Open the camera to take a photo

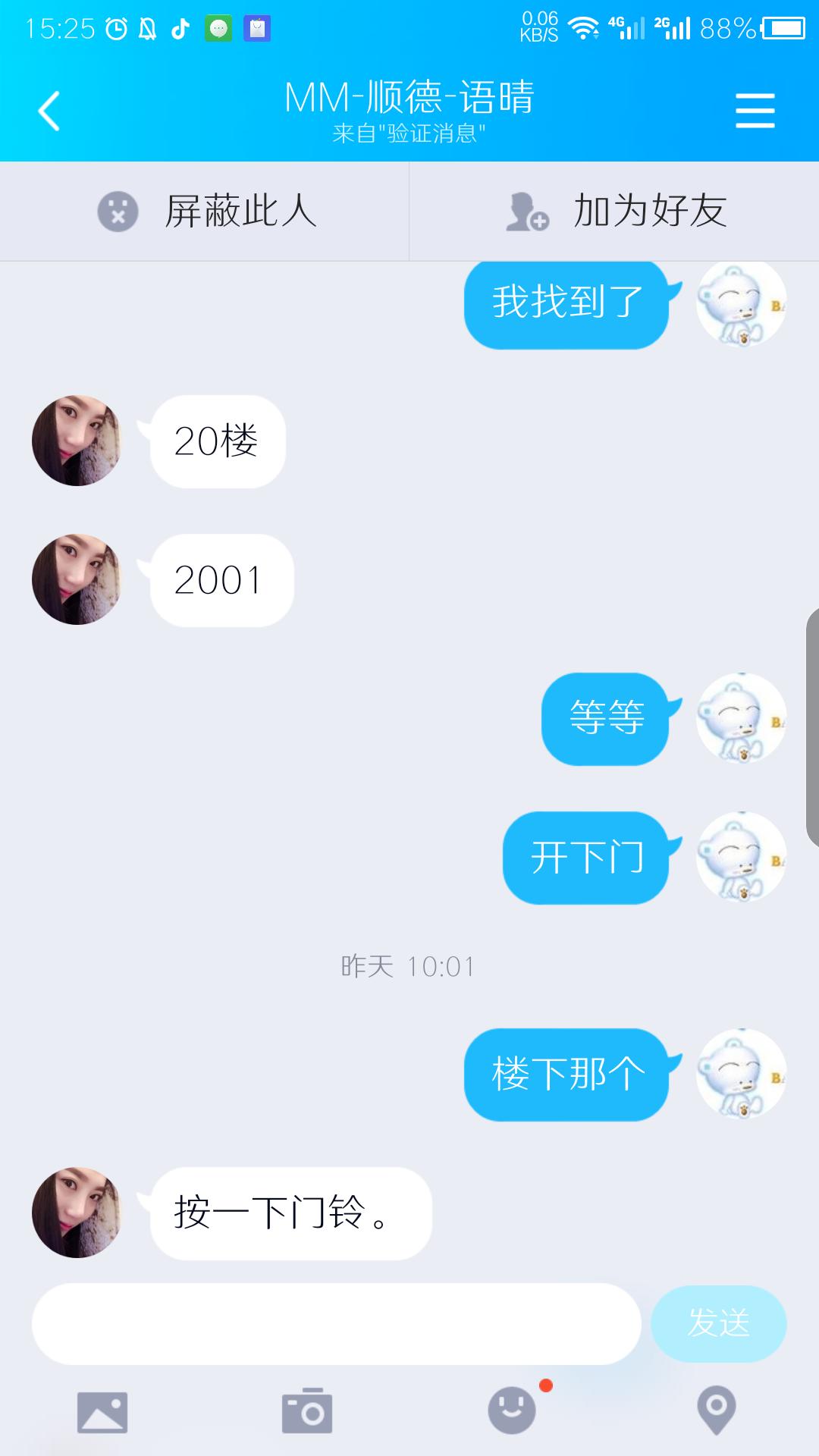(x=307, y=1409)
